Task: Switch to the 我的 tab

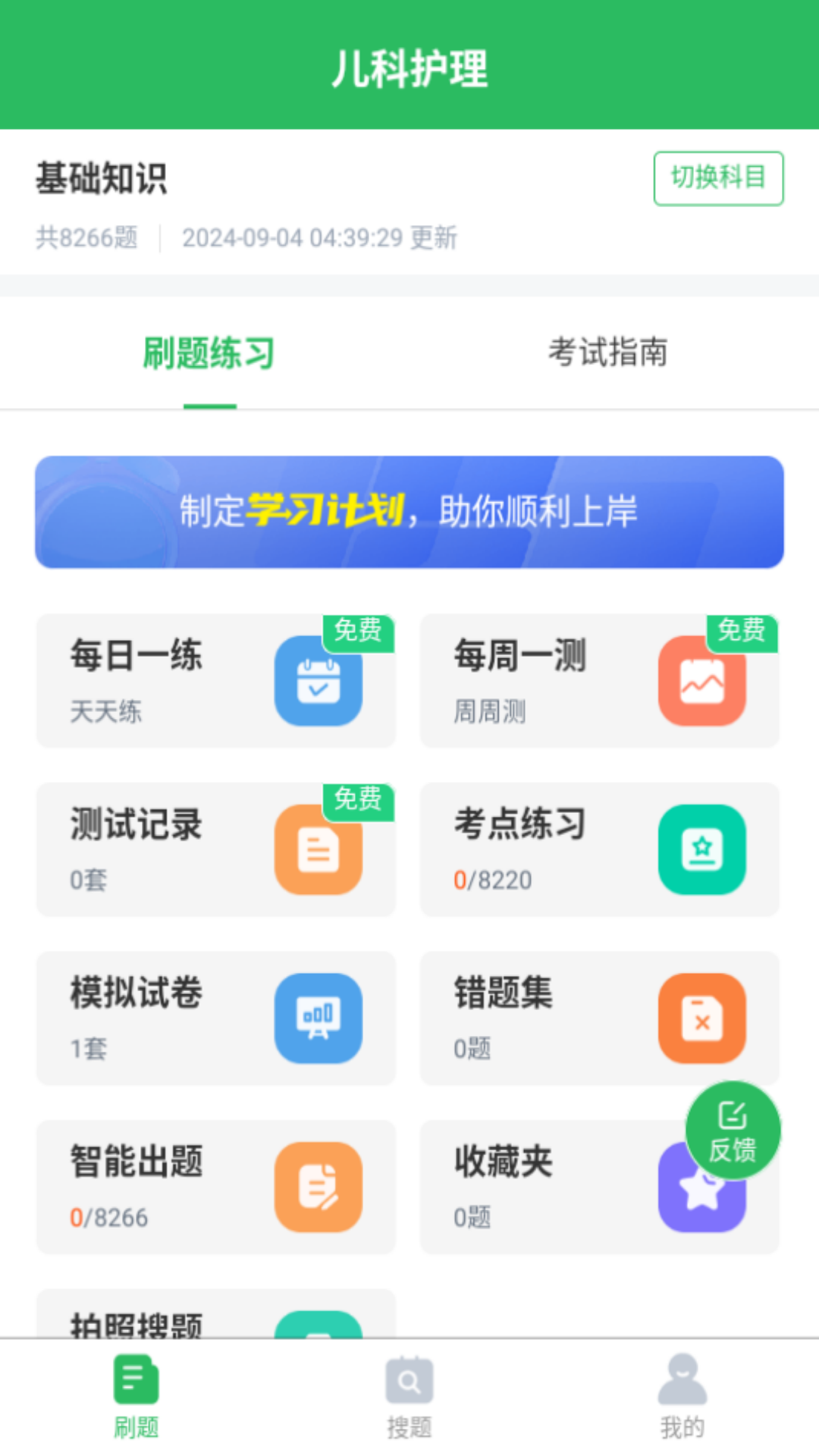Action: (682, 1398)
